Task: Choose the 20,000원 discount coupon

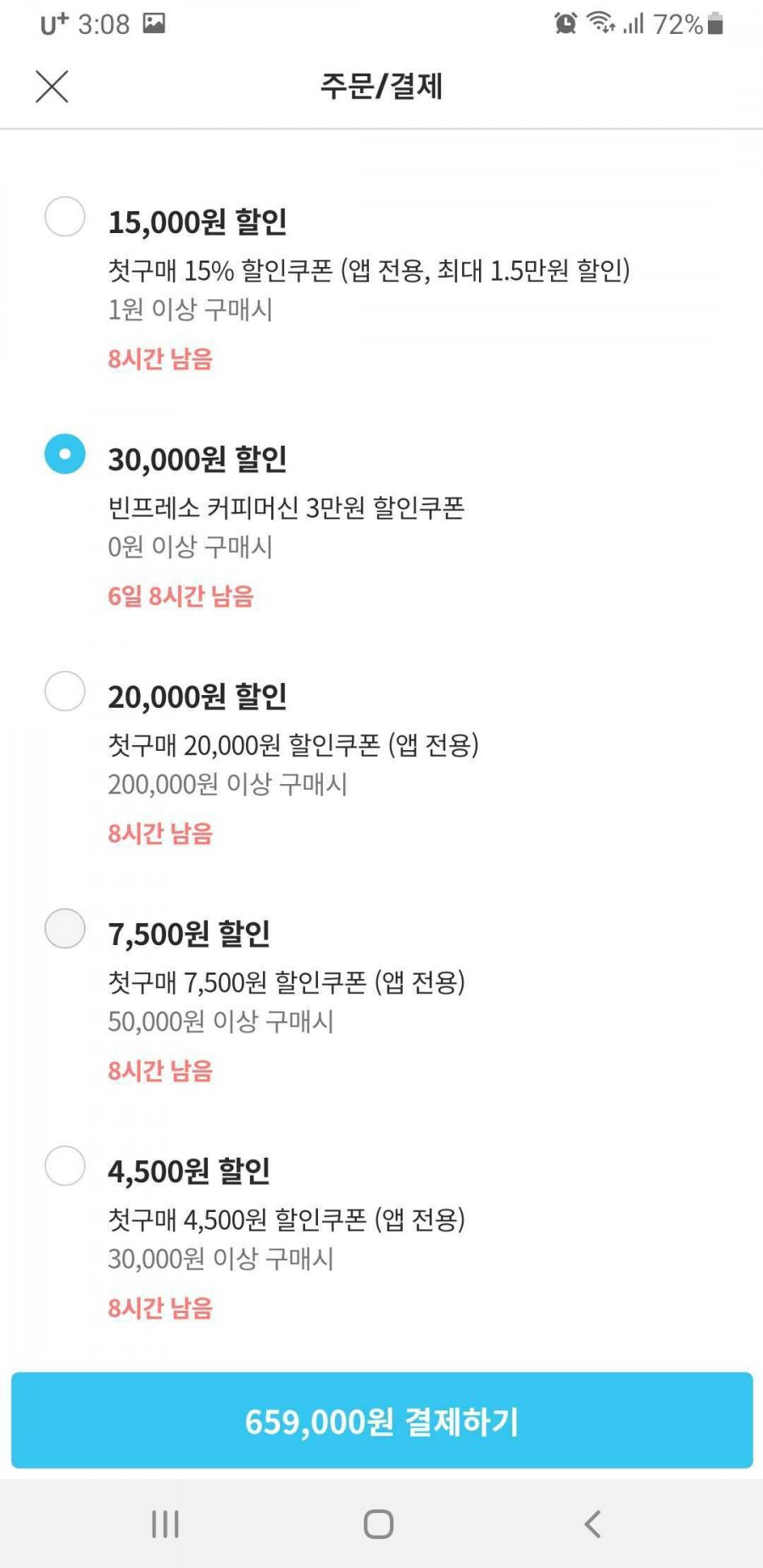Action: tap(64, 691)
